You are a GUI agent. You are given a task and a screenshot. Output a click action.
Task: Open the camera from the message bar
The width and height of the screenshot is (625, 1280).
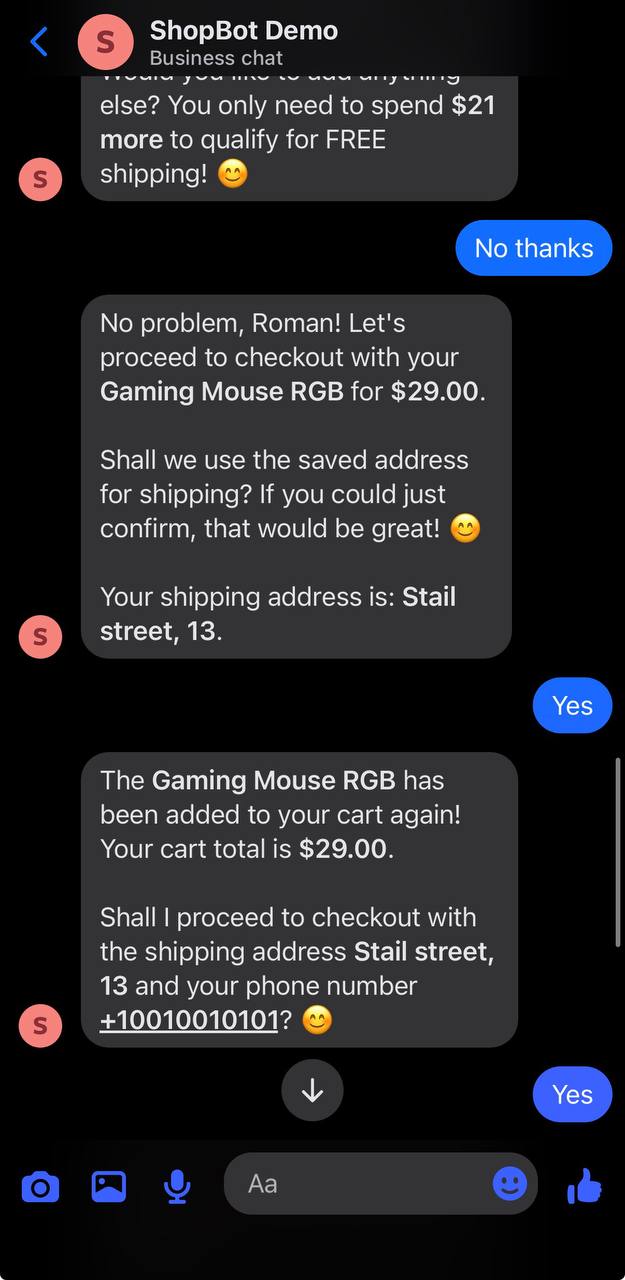pyautogui.click(x=40, y=1187)
